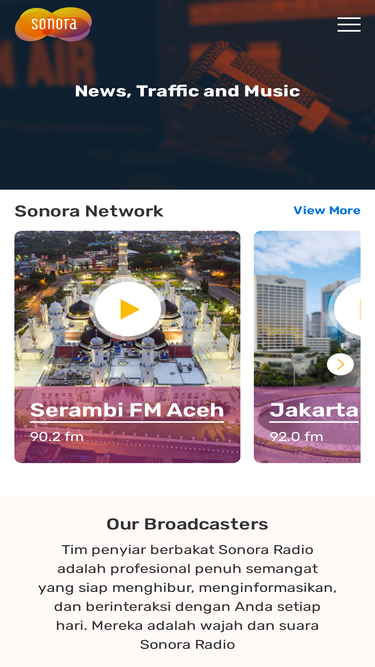
Task: Open View More for Sonora Network
Action: click(327, 210)
